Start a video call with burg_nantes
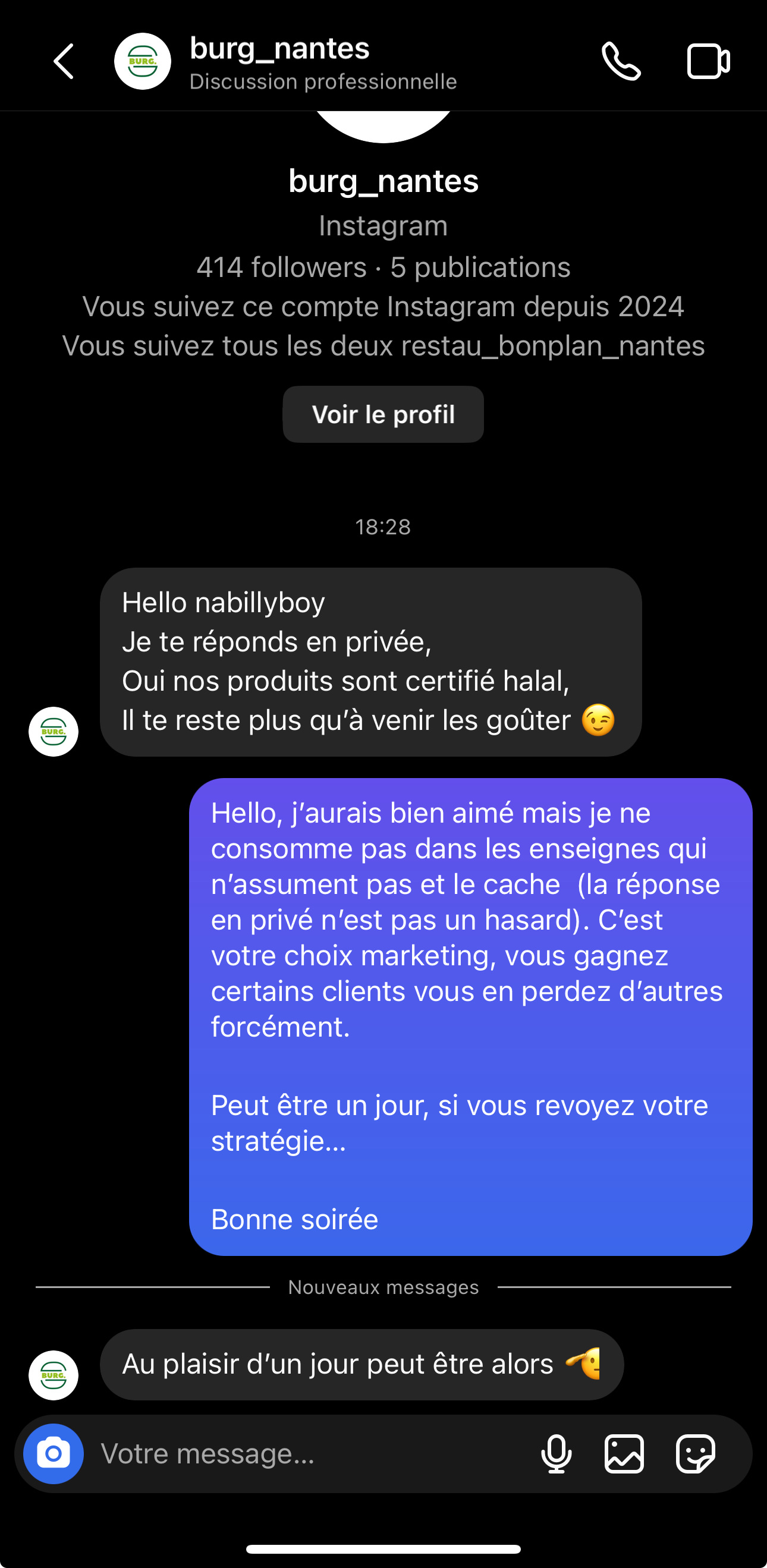This screenshot has height=1568, width=767. [x=708, y=61]
